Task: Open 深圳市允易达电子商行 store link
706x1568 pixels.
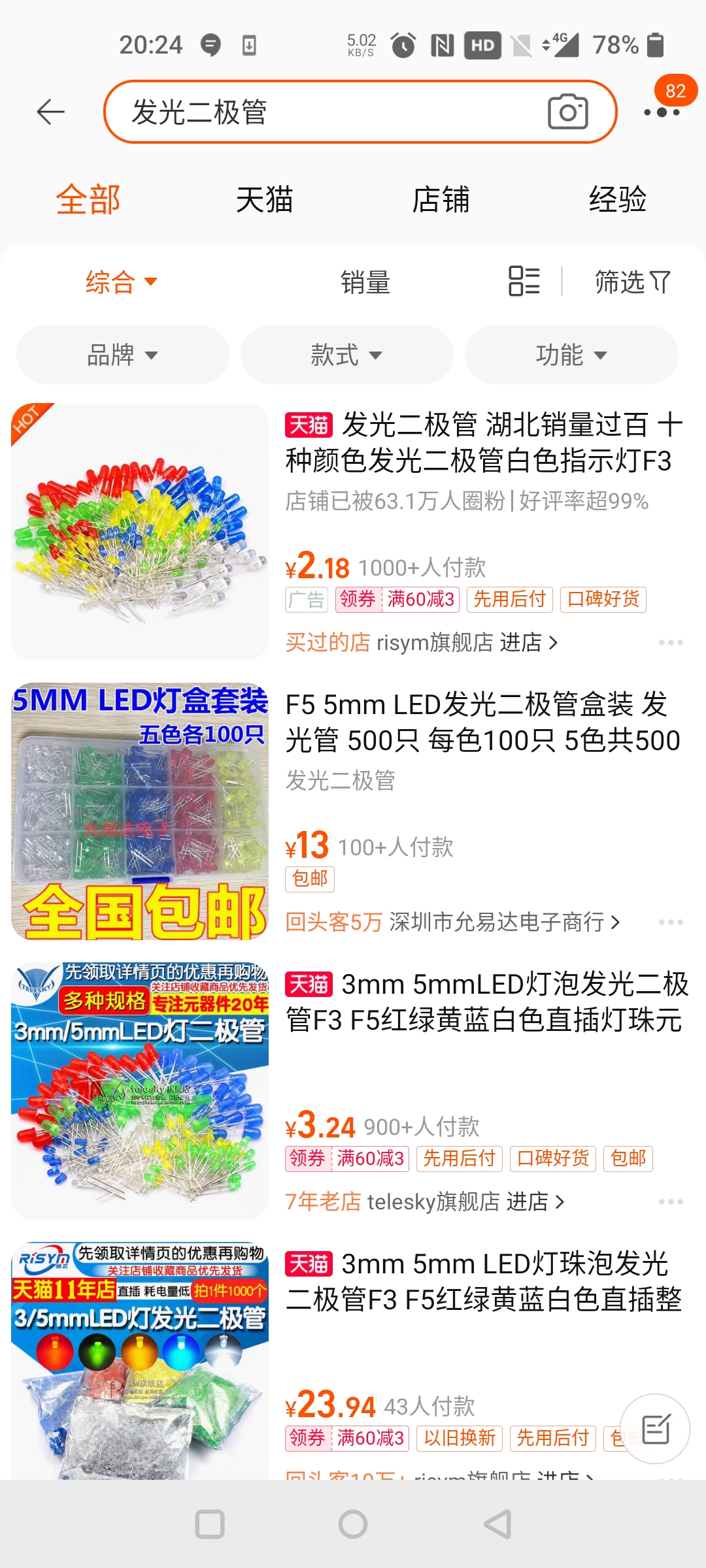Action: coord(504,922)
